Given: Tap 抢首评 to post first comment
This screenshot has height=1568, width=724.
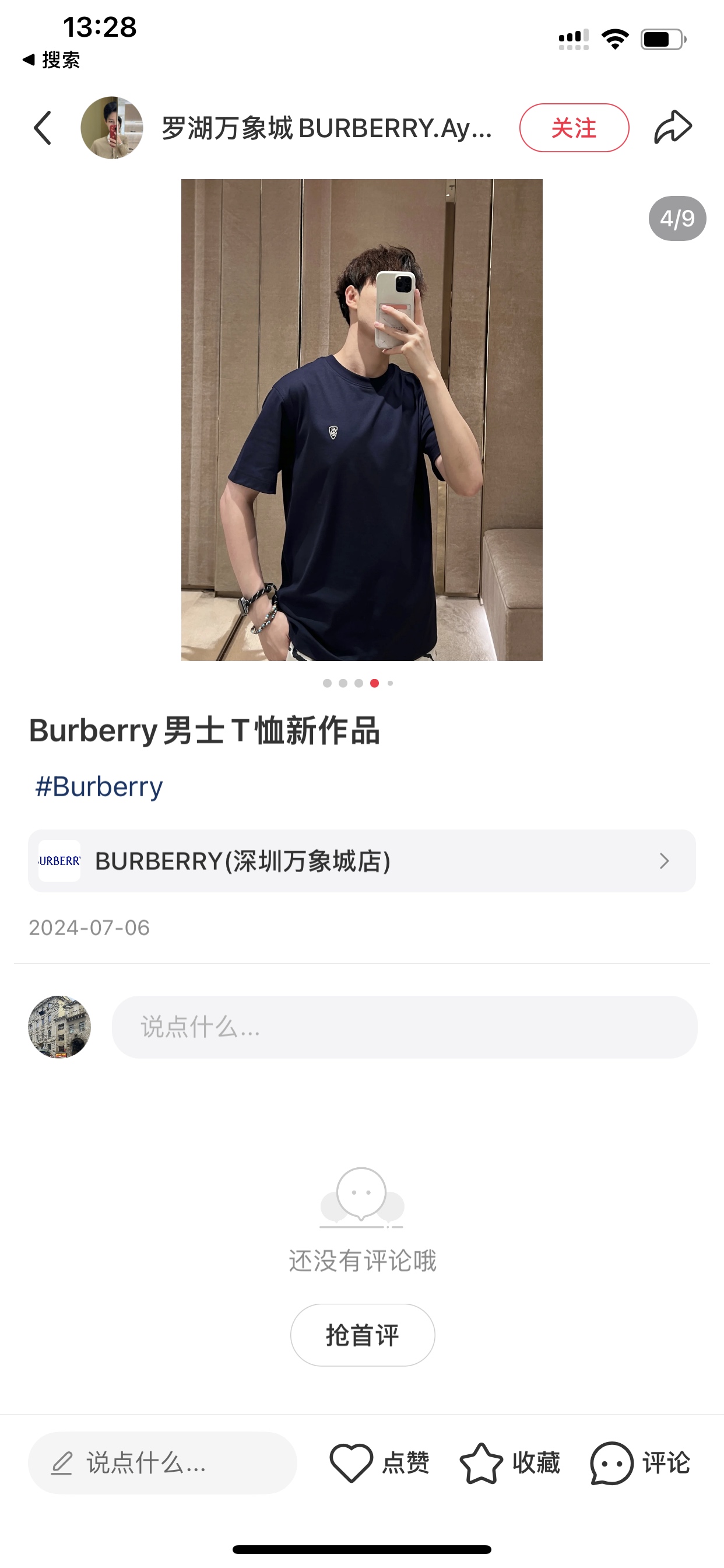Looking at the screenshot, I should pyautogui.click(x=362, y=1335).
